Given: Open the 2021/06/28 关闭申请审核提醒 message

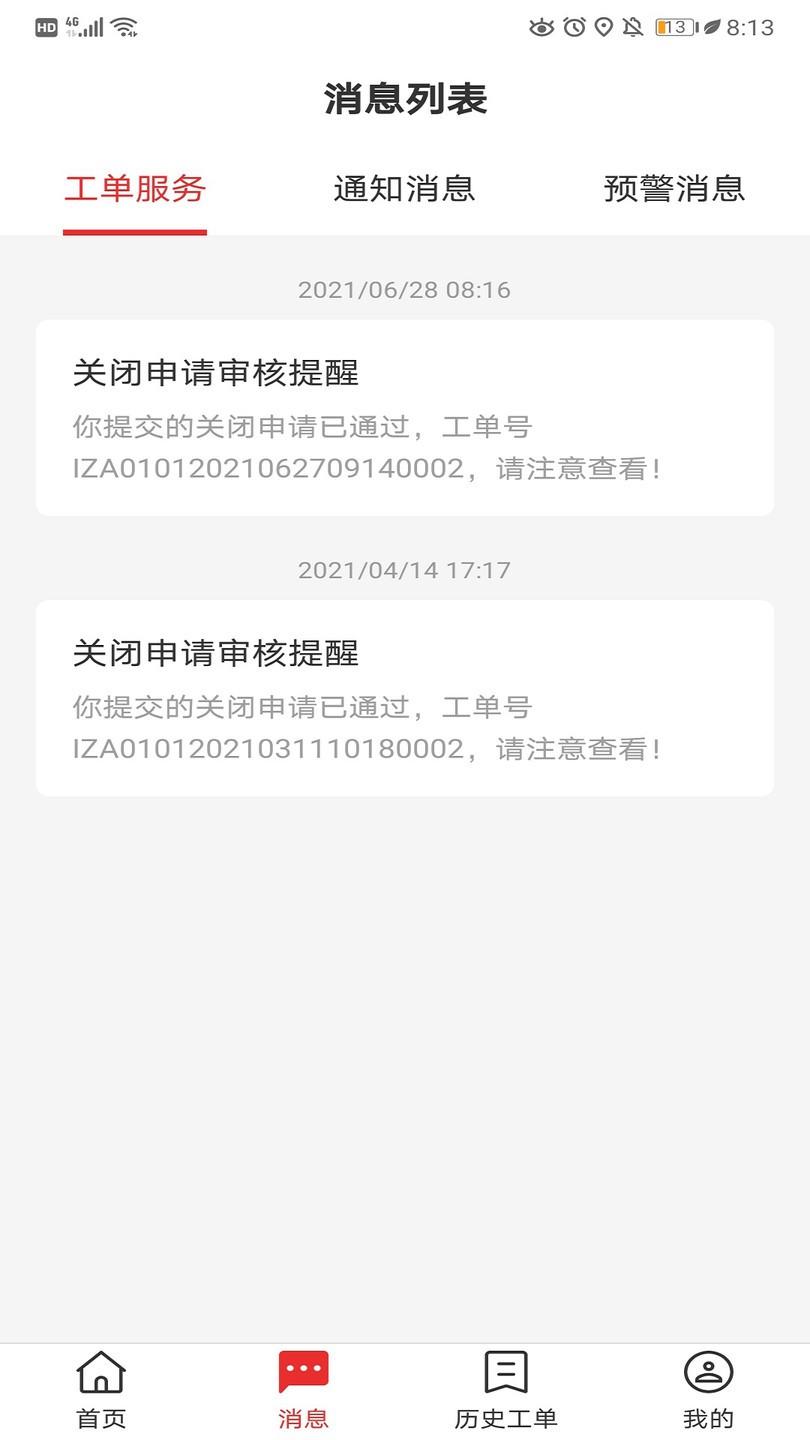Looking at the screenshot, I should (x=405, y=417).
